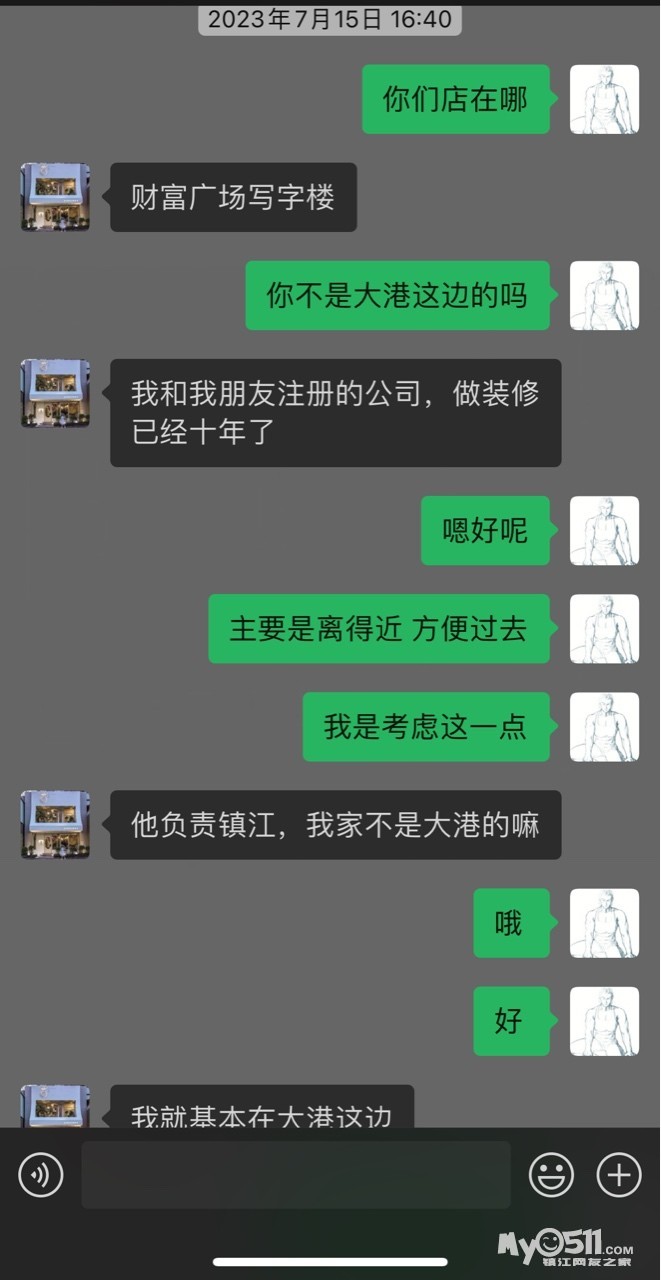
Task: Open the emoji sticker panel
Action: click(551, 1175)
